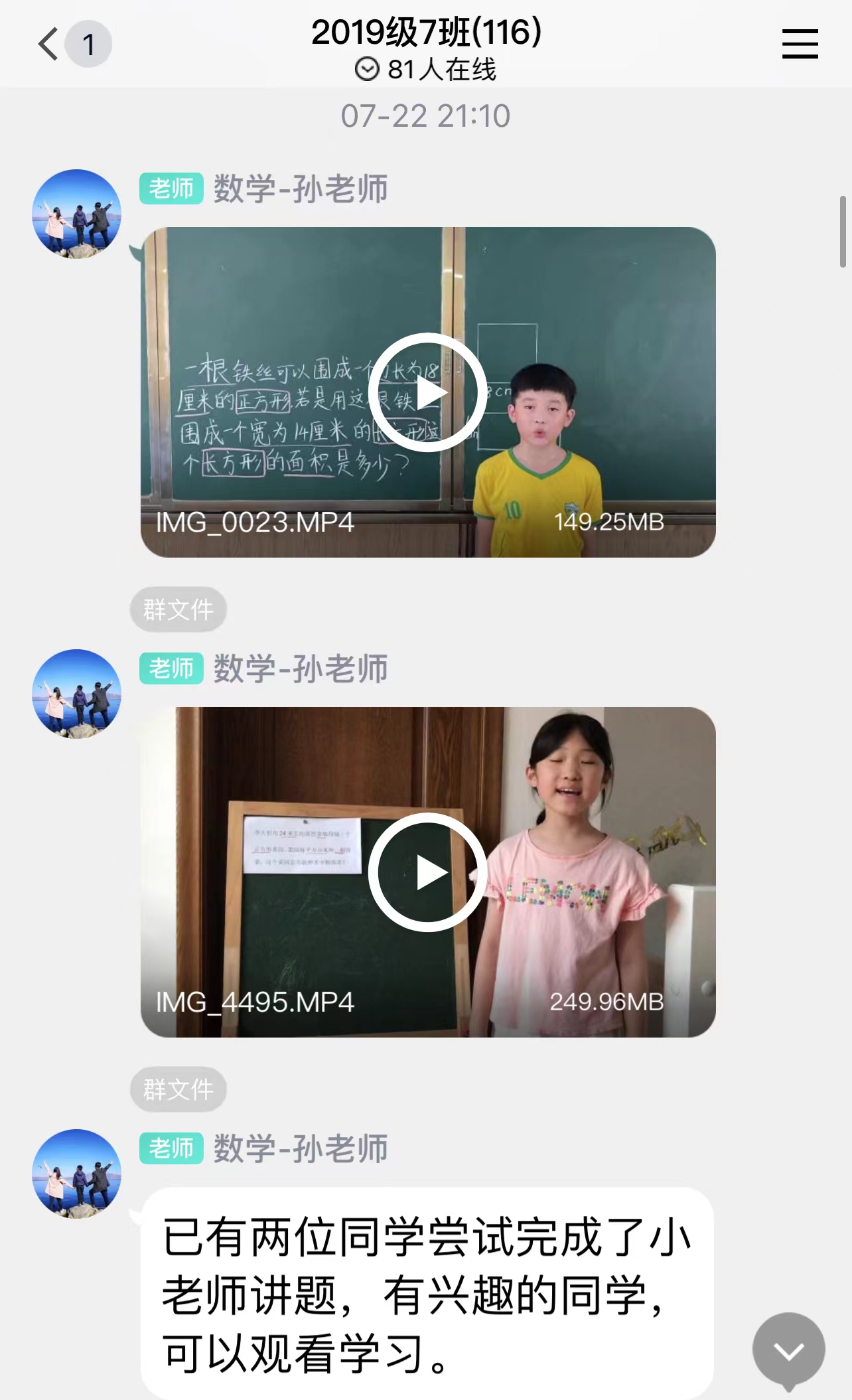
Task: Open 数学-孙老师's avatar above the first video
Action: tap(77, 214)
